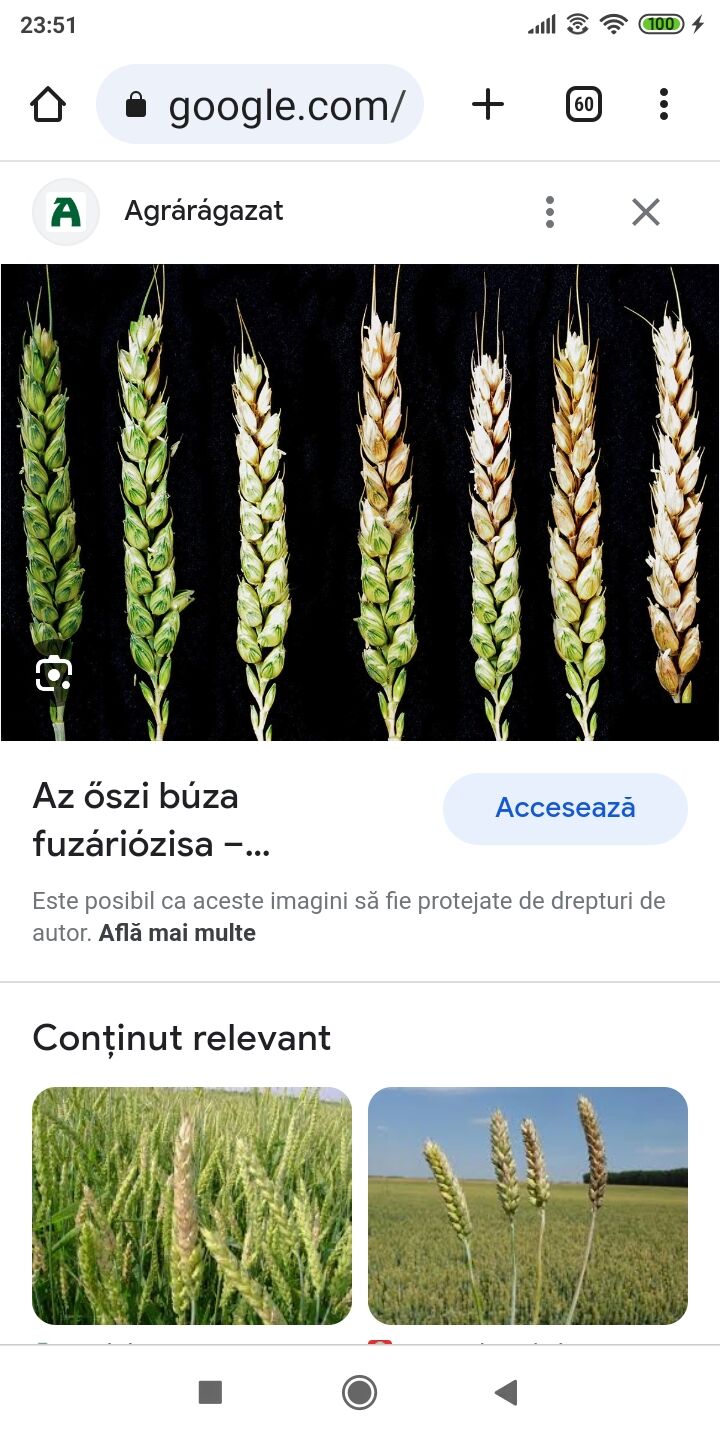Screen dimensions: 720x1440
Task: Open the four wheat ears related image
Action: pyautogui.click(x=528, y=1205)
